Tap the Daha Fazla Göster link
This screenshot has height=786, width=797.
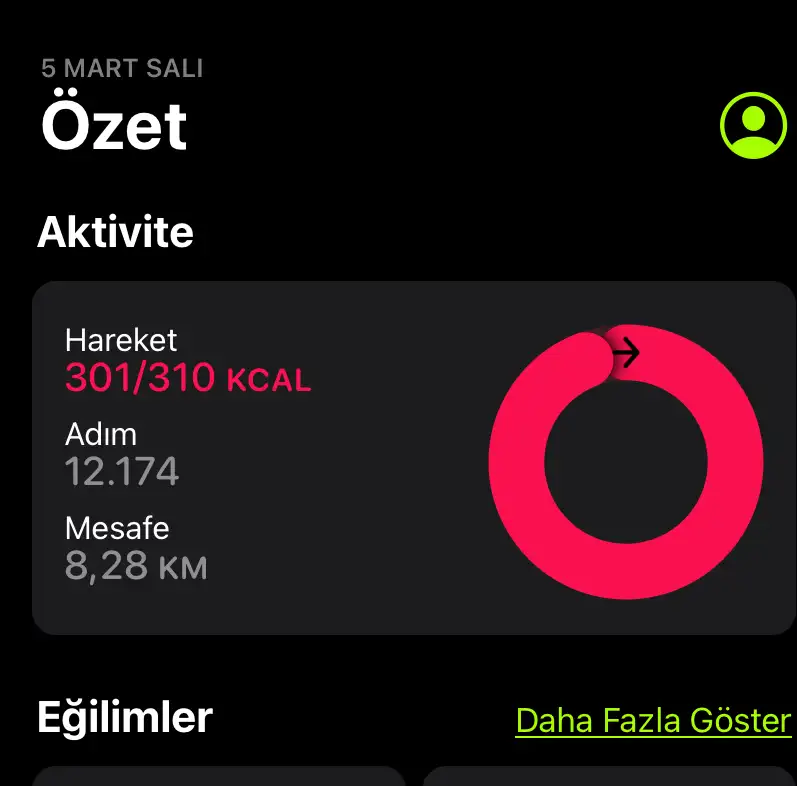point(653,720)
